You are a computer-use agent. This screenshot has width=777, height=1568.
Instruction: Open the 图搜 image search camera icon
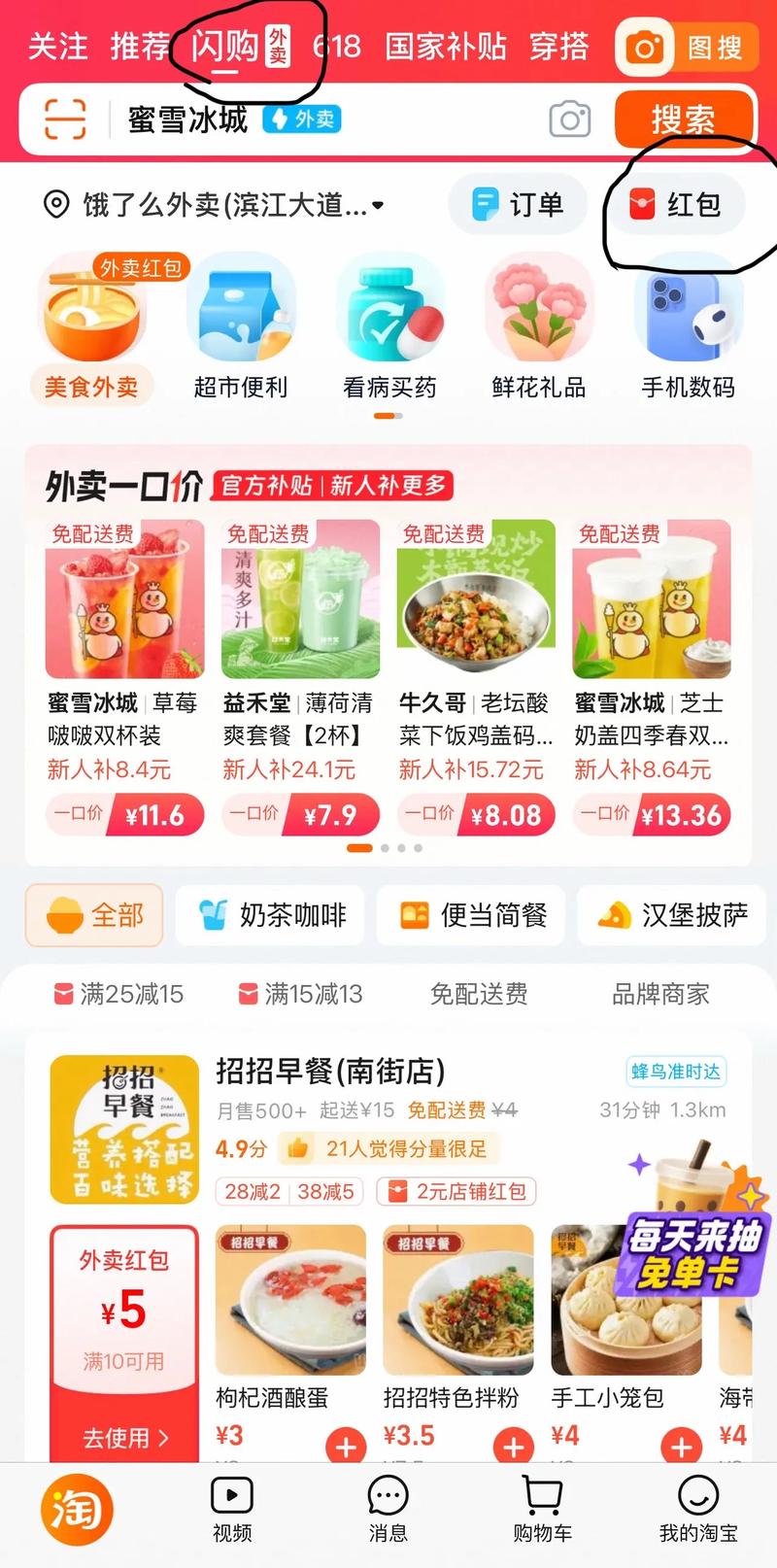[643, 47]
